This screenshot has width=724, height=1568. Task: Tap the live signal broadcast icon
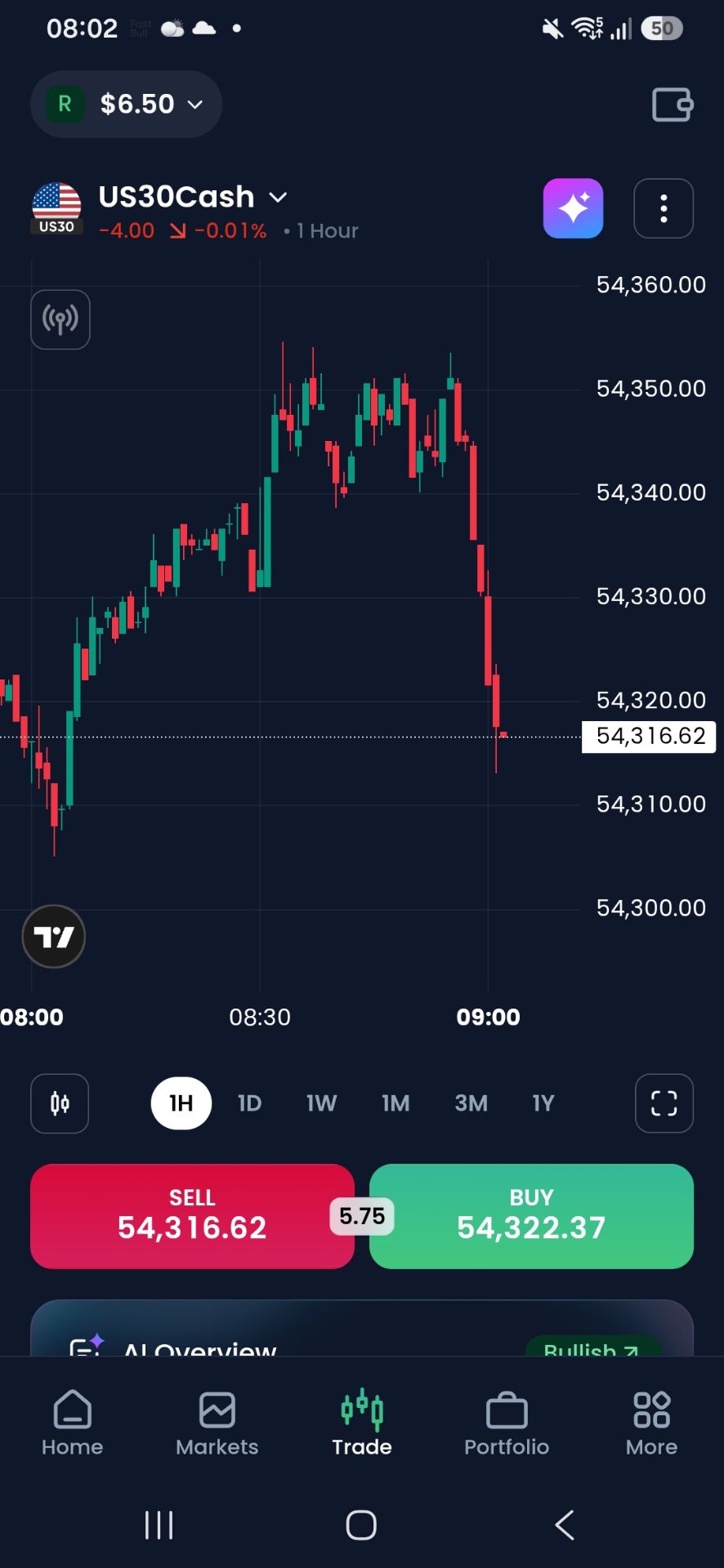coord(60,319)
